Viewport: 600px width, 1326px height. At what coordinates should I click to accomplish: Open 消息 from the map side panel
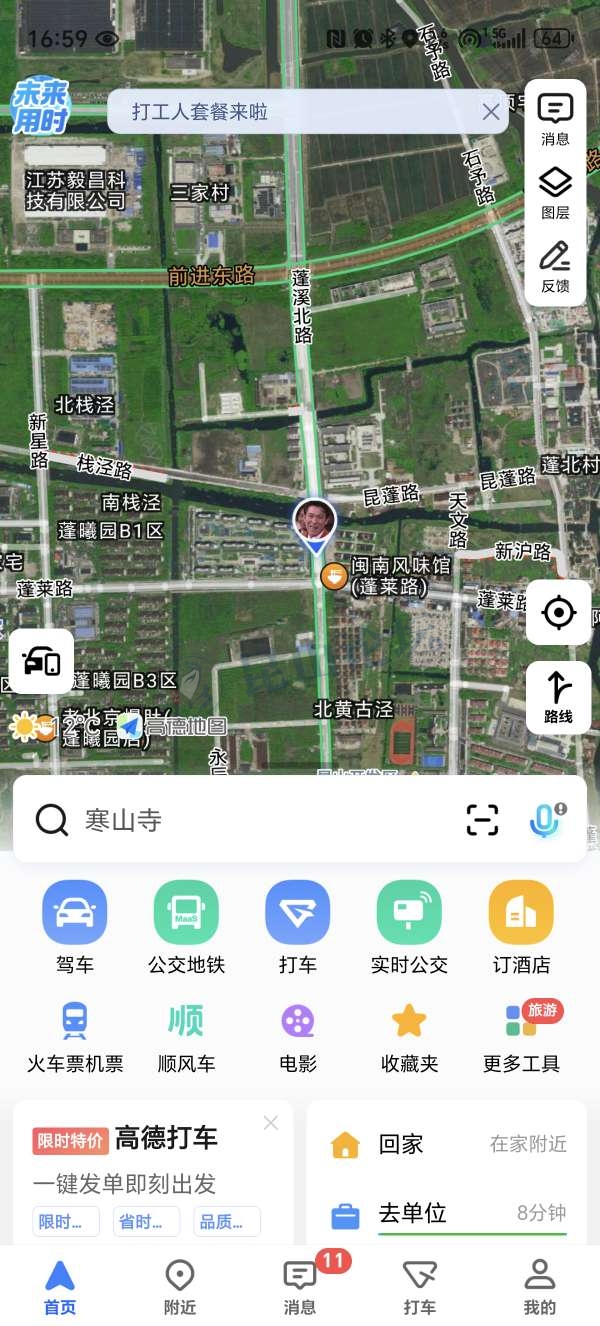[x=555, y=119]
